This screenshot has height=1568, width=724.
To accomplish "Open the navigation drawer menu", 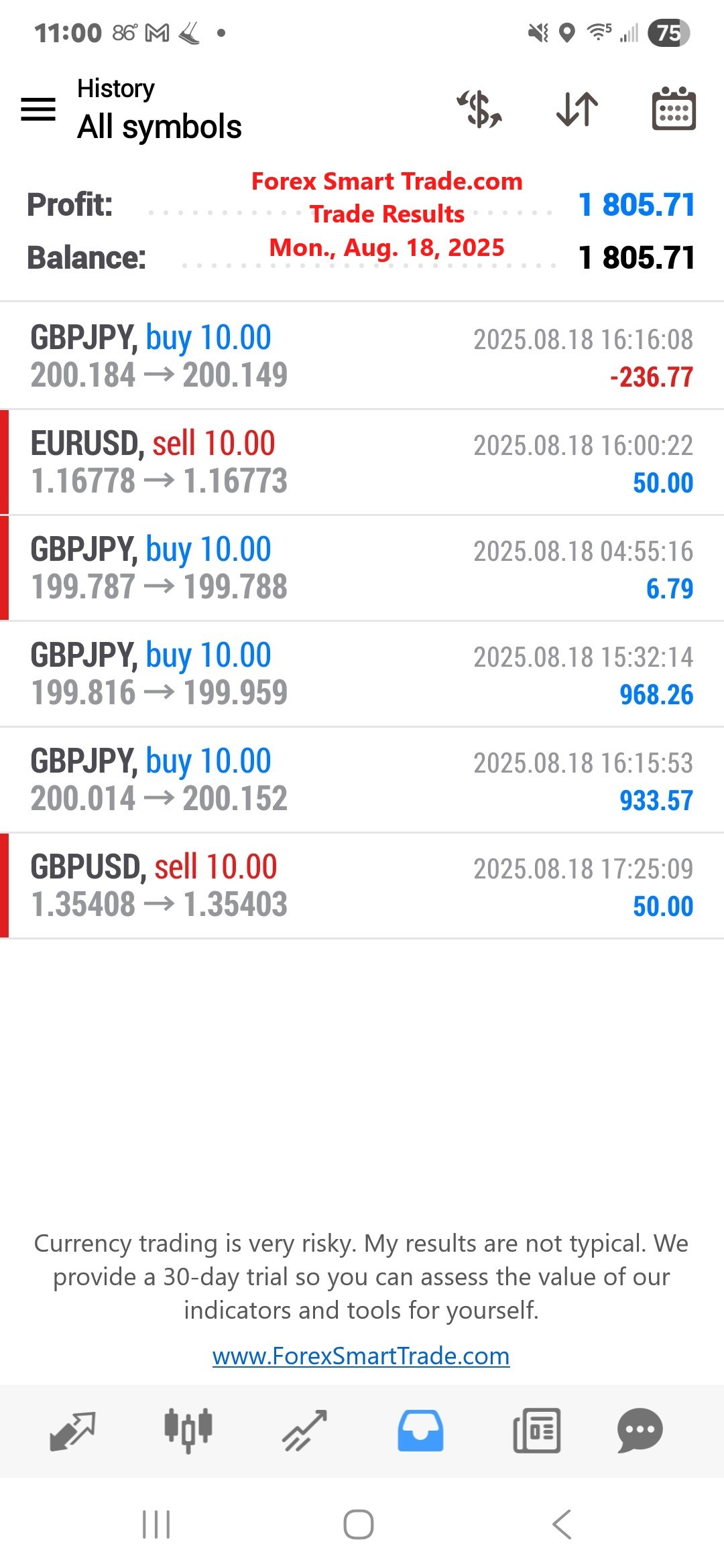I will pyautogui.click(x=38, y=109).
